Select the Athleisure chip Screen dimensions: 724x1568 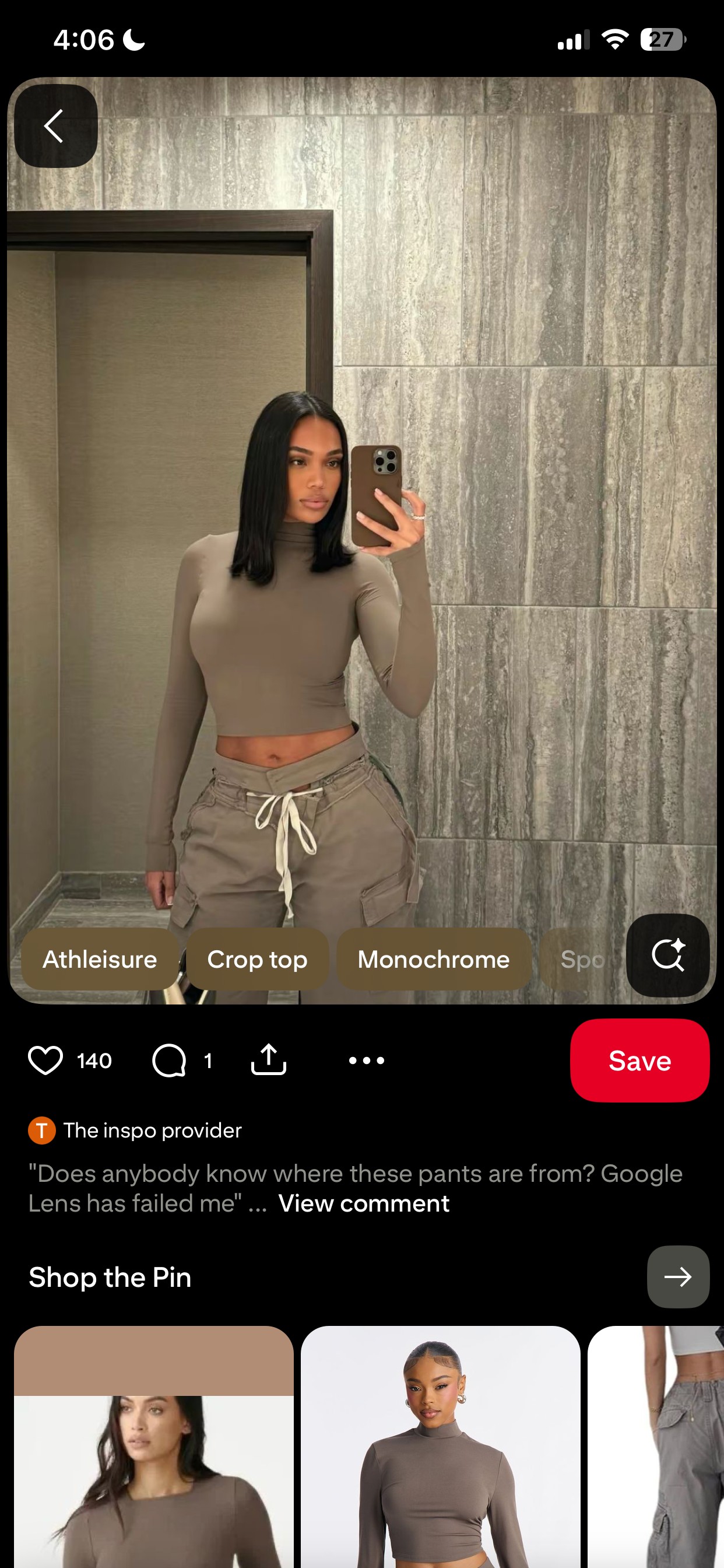(100, 960)
